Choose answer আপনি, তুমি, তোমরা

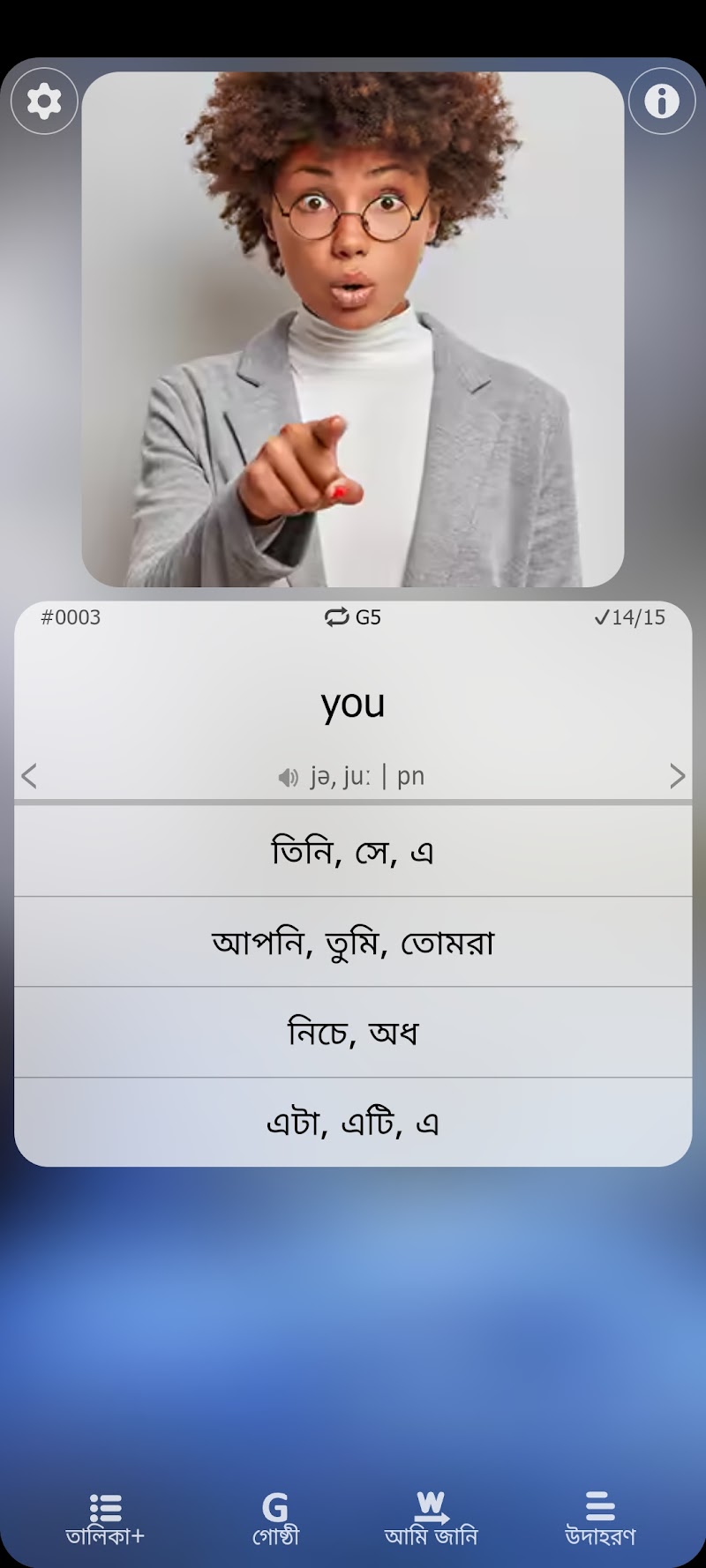tap(353, 942)
